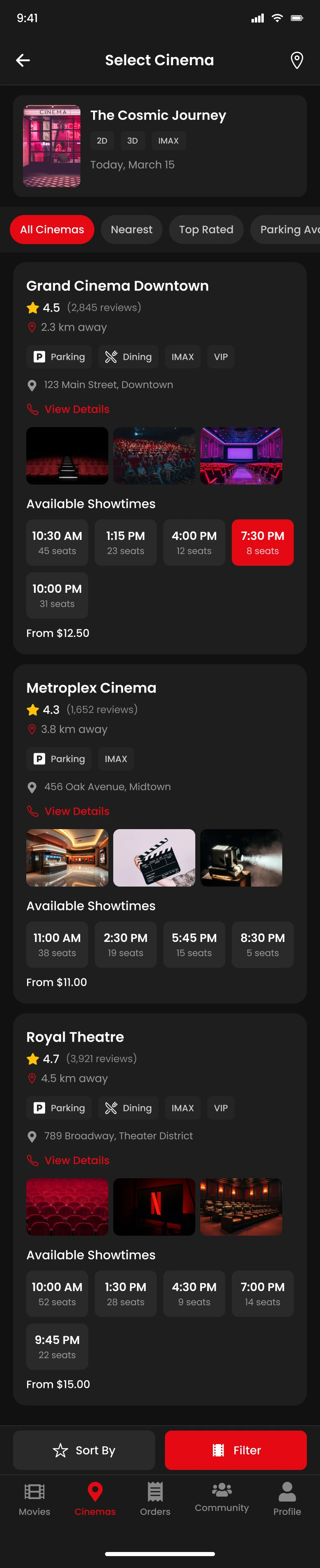The image size is (320, 1568).
Task: Switch to the Movies tab
Action: coord(34,1499)
